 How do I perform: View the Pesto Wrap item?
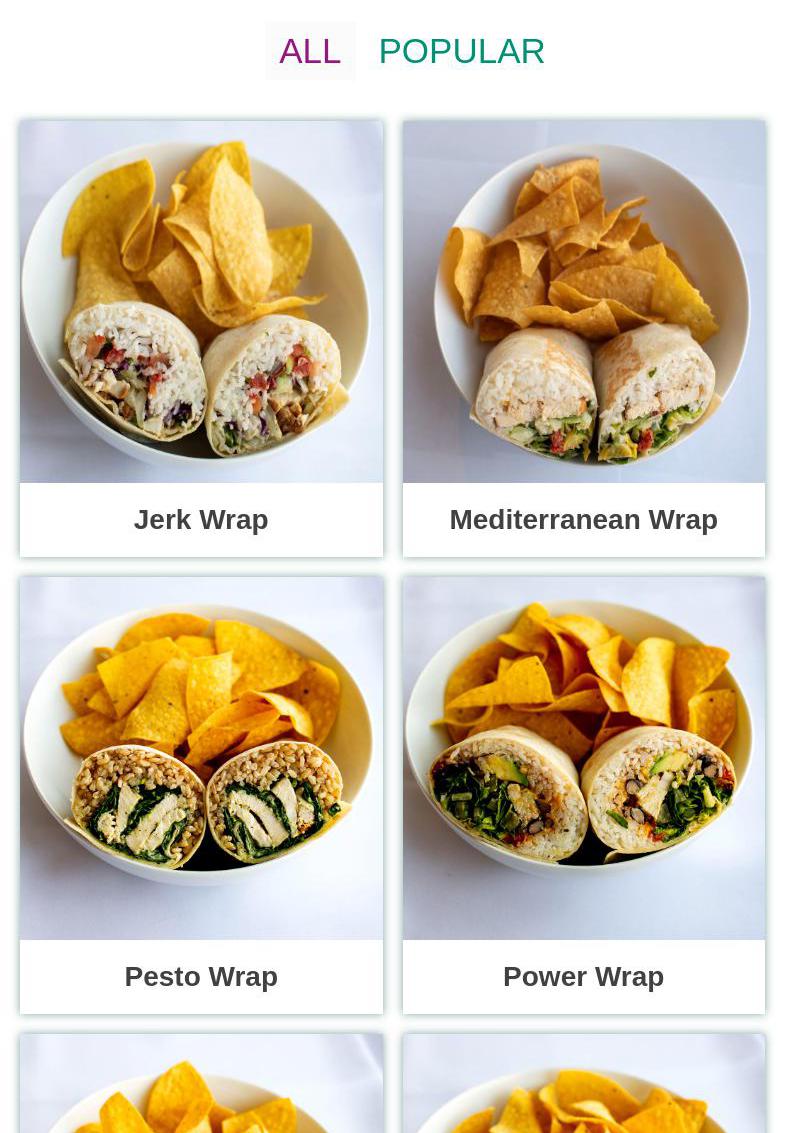(201, 794)
